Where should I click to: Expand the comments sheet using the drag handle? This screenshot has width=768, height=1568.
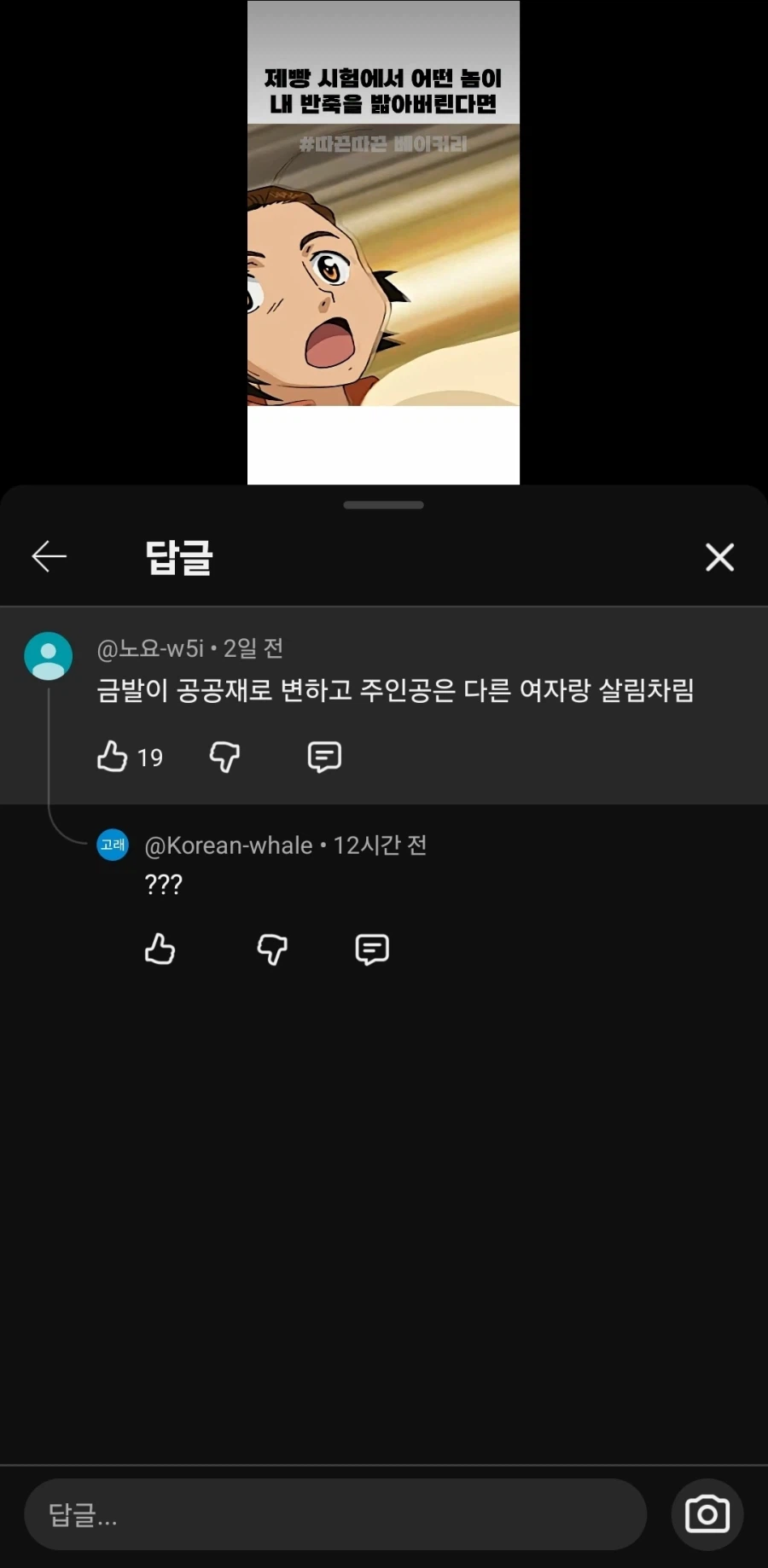coord(383,504)
